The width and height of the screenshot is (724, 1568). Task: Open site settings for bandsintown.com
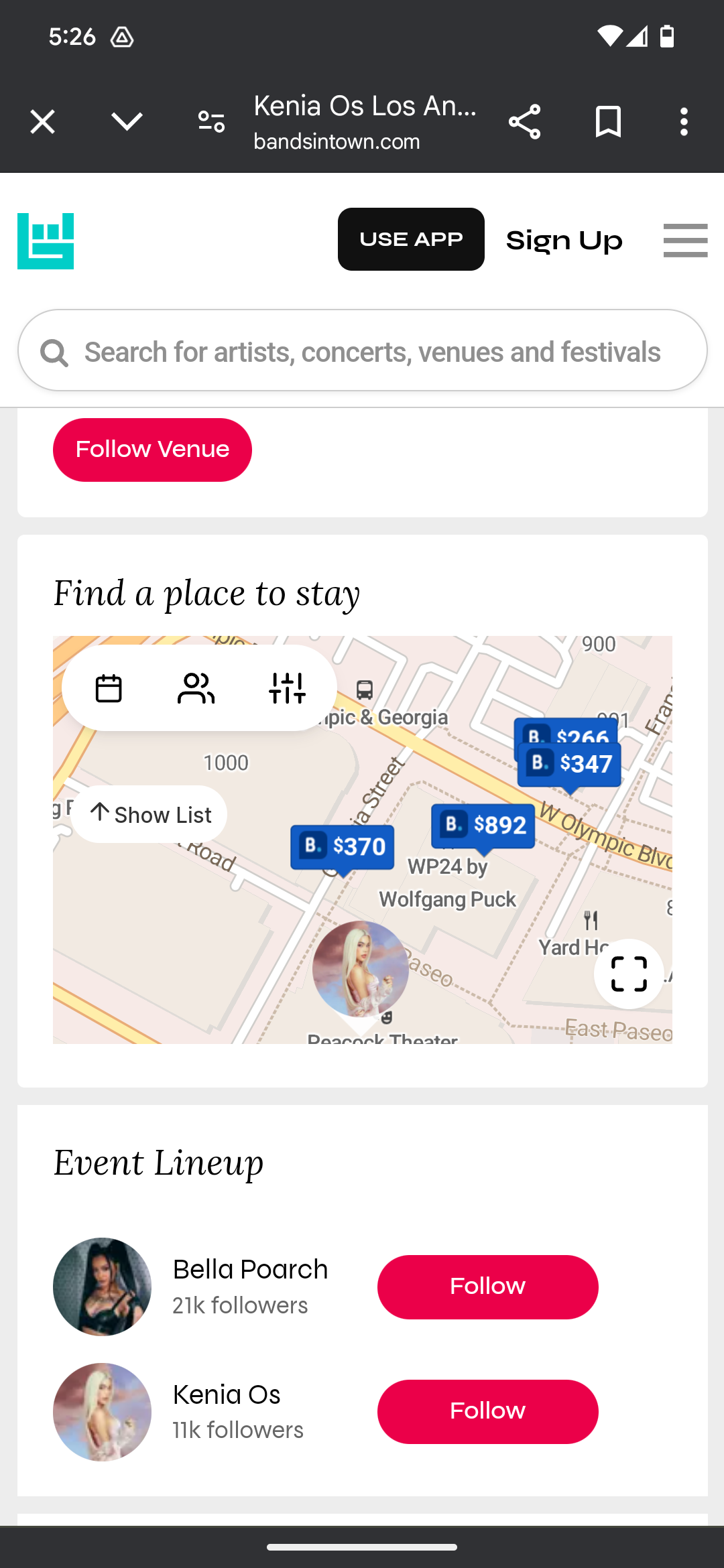coord(211,122)
